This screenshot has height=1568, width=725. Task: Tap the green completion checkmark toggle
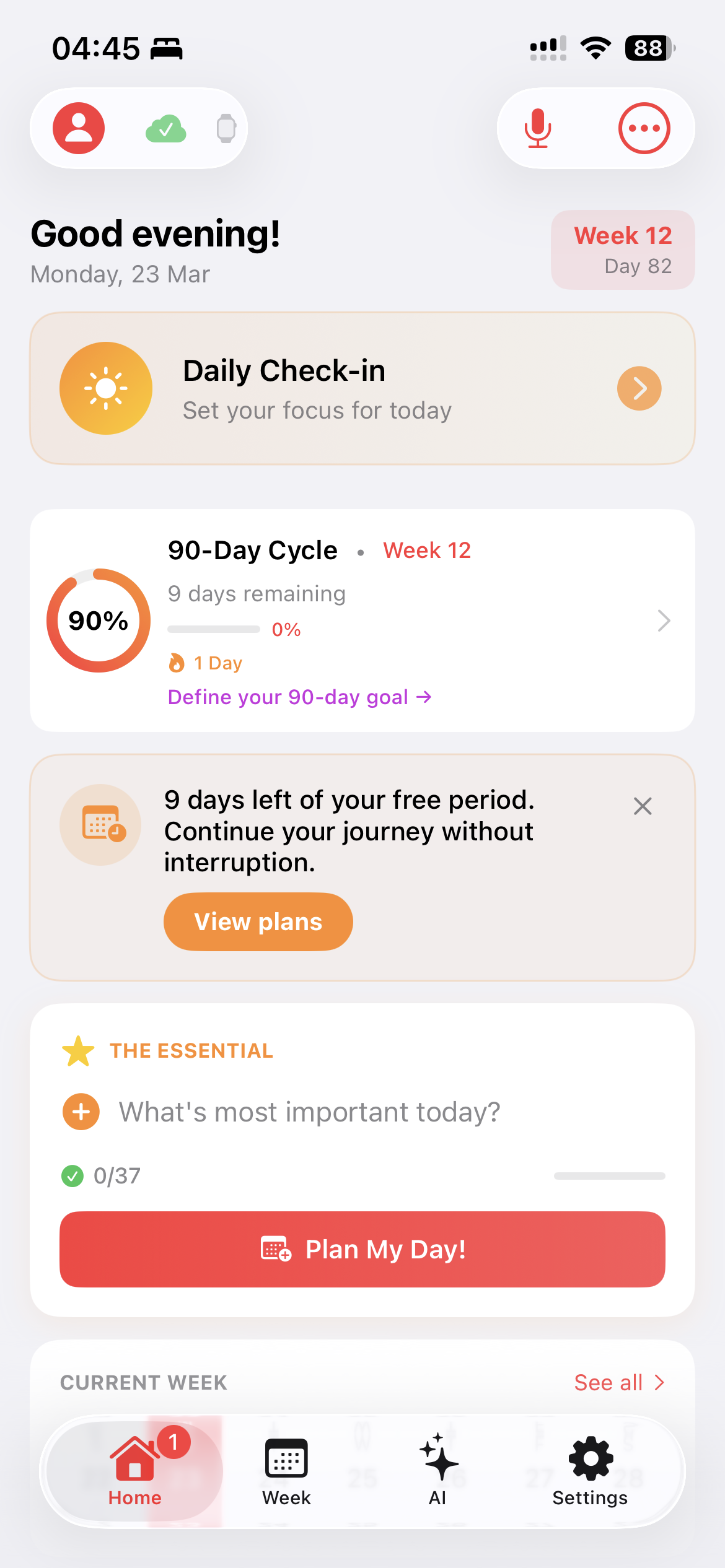(74, 1175)
